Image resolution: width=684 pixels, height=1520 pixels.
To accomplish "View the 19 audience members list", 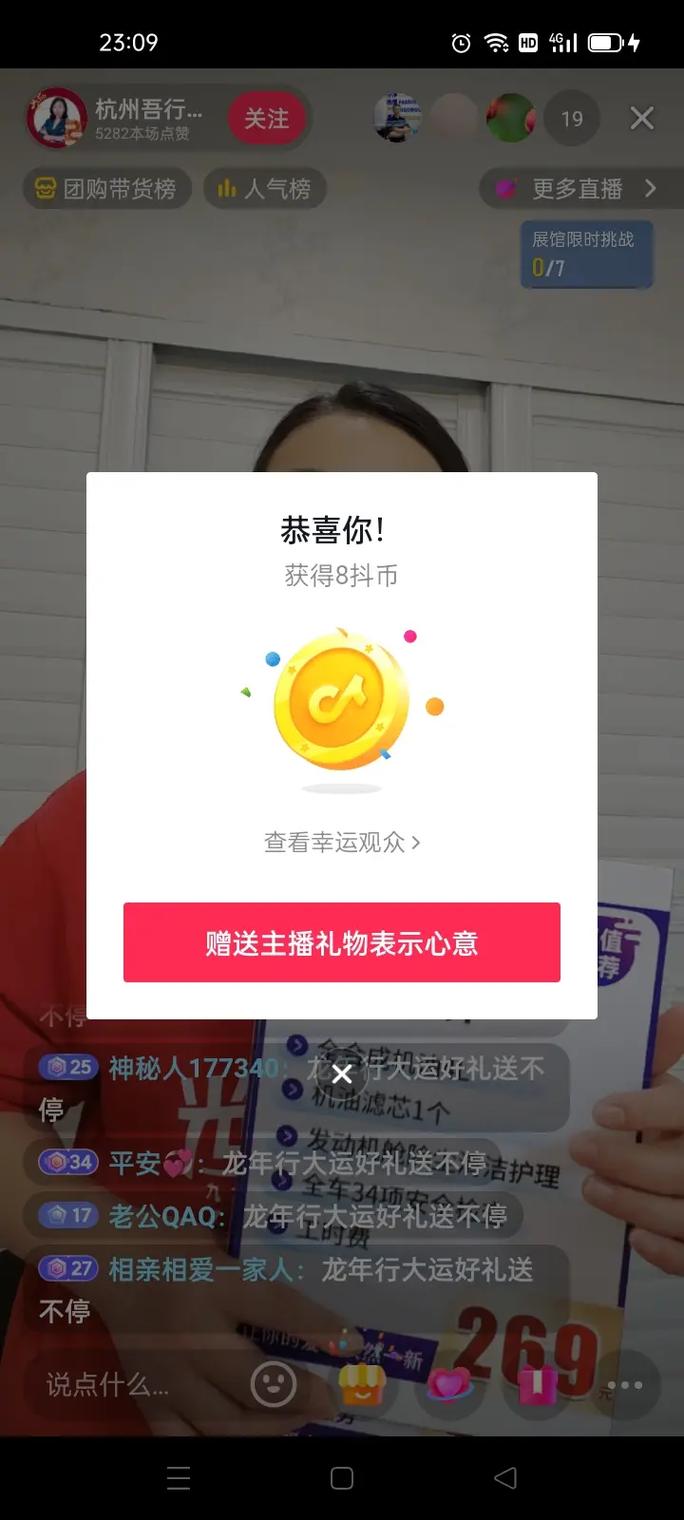I will tap(571, 119).
